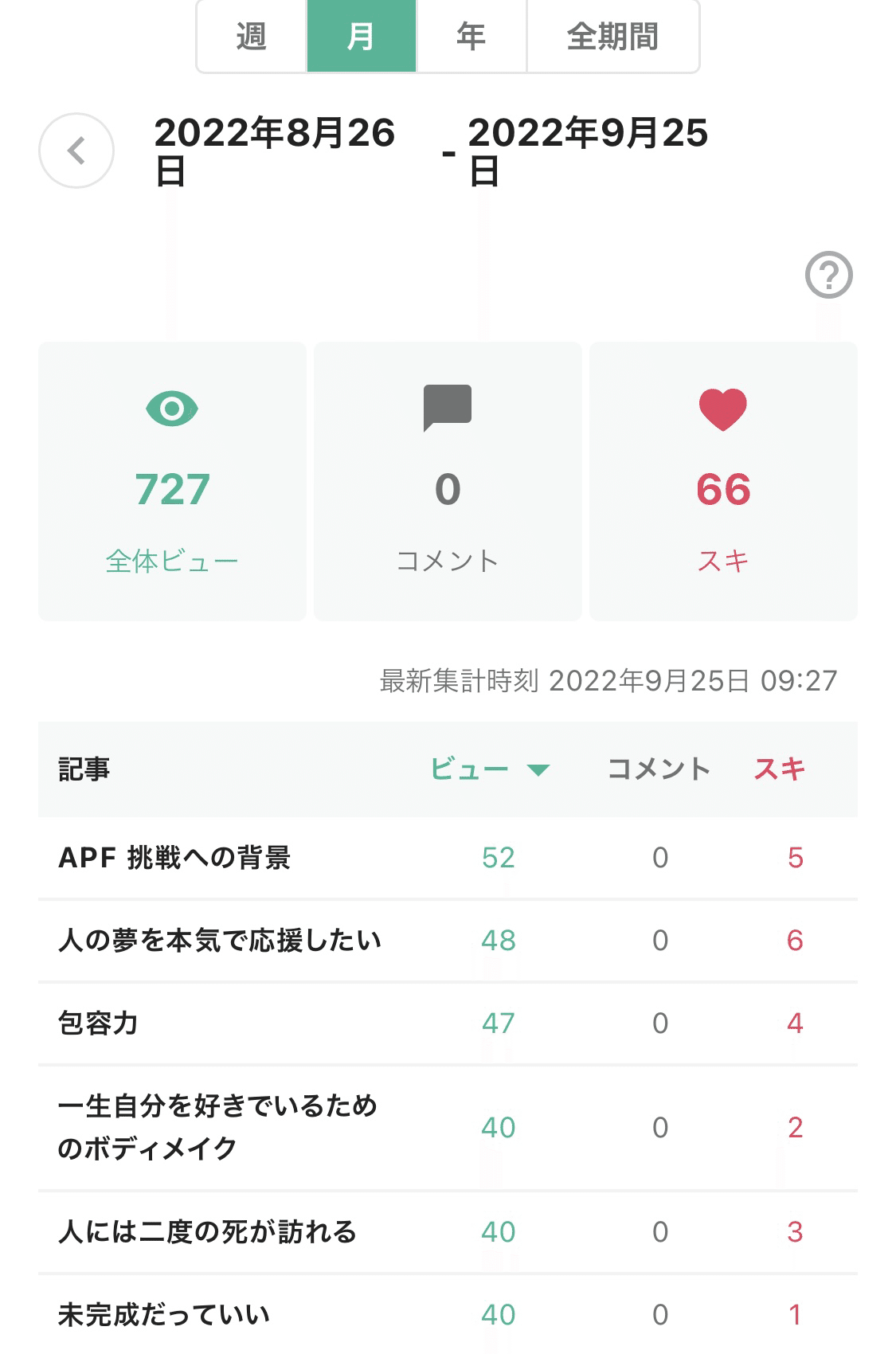Open article APF 挑戦への背景
Image resolution: width=896 pixels, height=1354 pixels.
[174, 858]
